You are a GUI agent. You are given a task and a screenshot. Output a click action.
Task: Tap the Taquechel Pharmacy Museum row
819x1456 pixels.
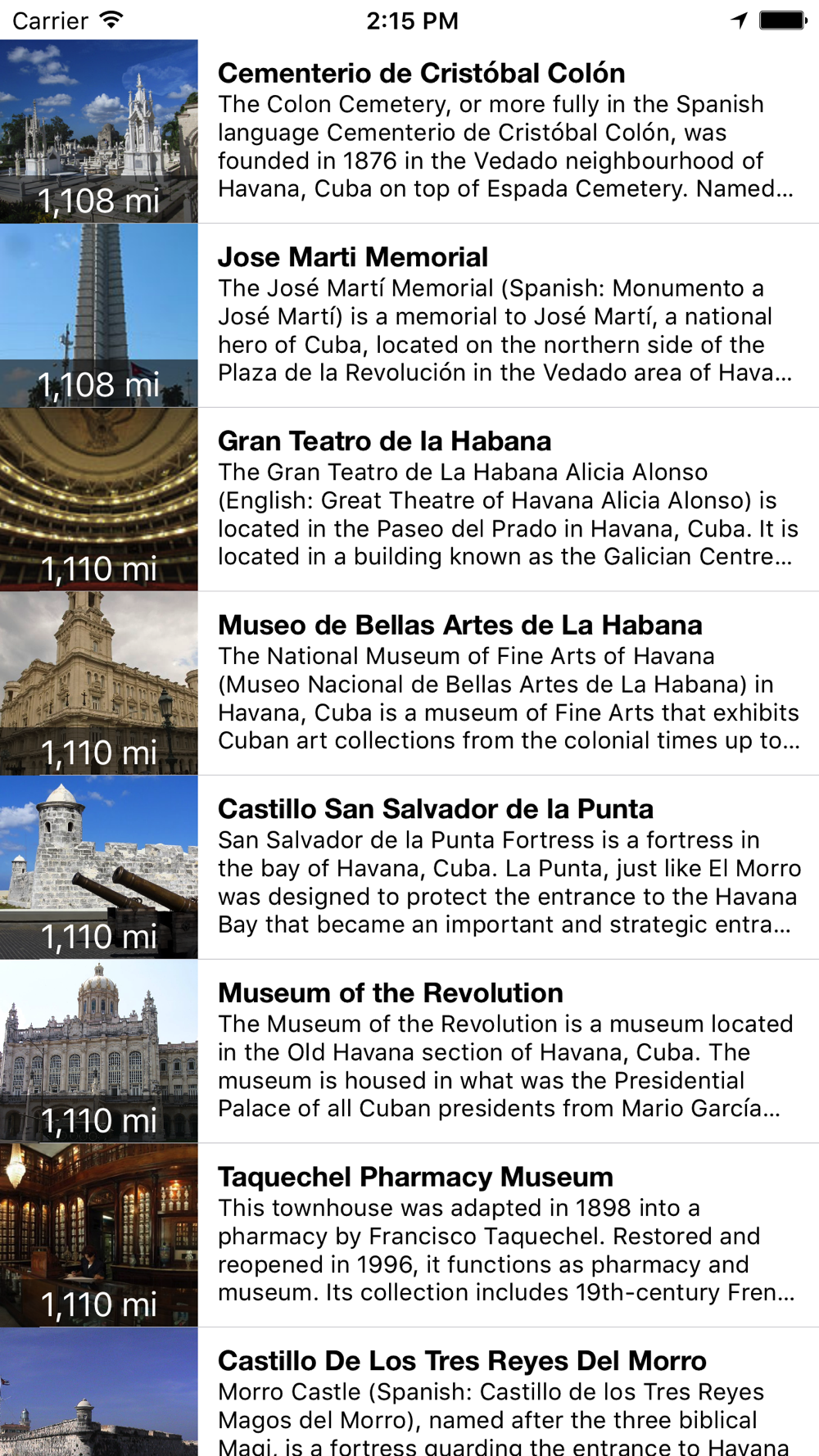pos(409,1235)
